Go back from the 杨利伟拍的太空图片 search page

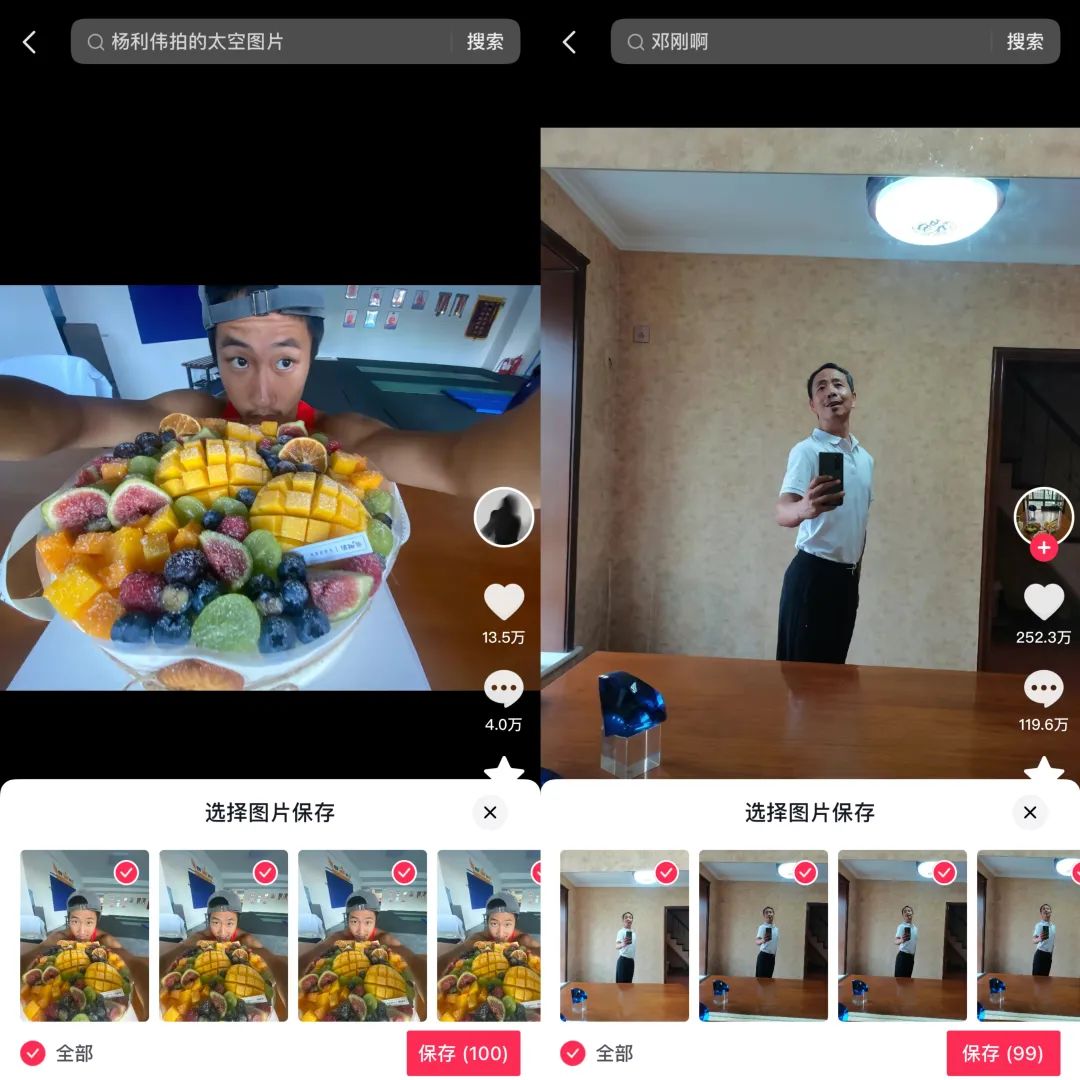tap(29, 42)
